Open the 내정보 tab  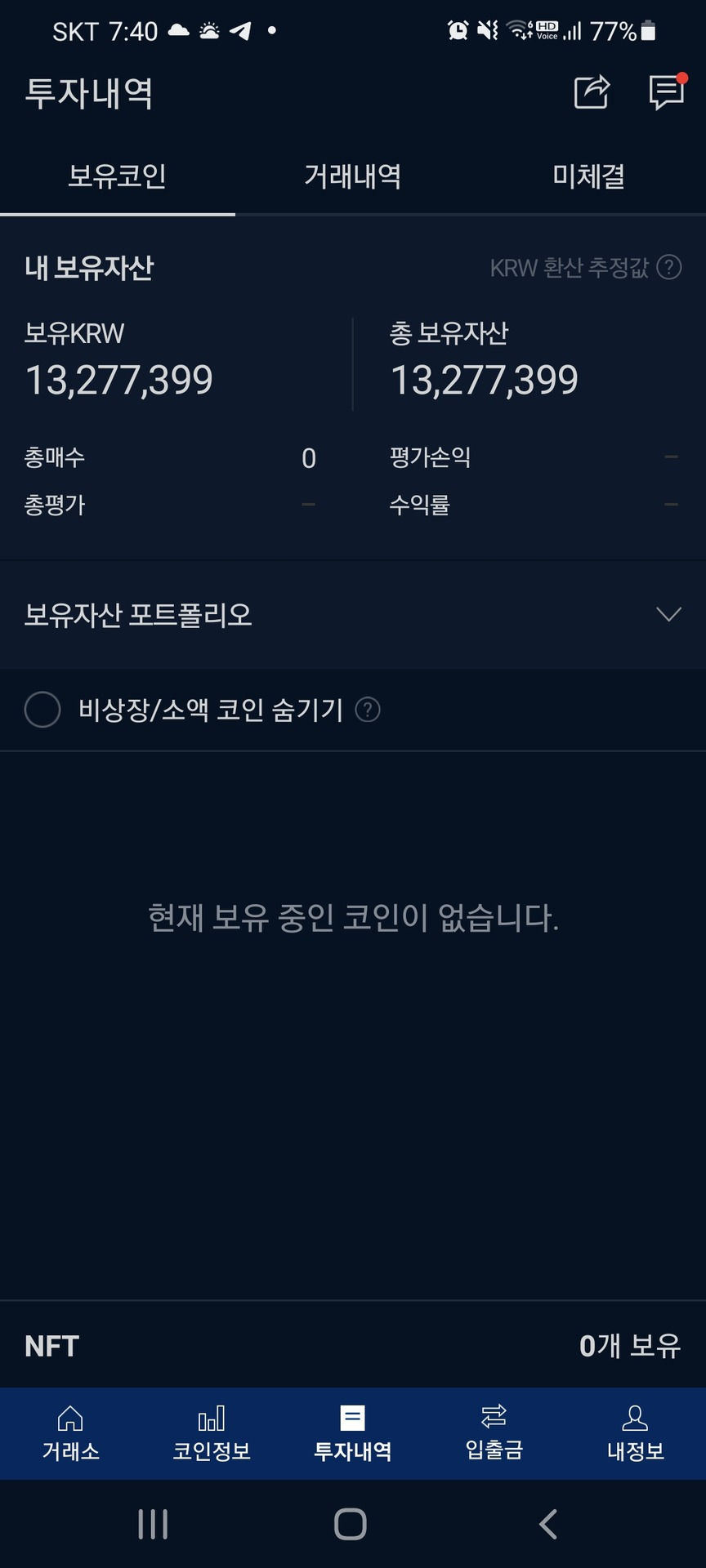pos(635,1434)
